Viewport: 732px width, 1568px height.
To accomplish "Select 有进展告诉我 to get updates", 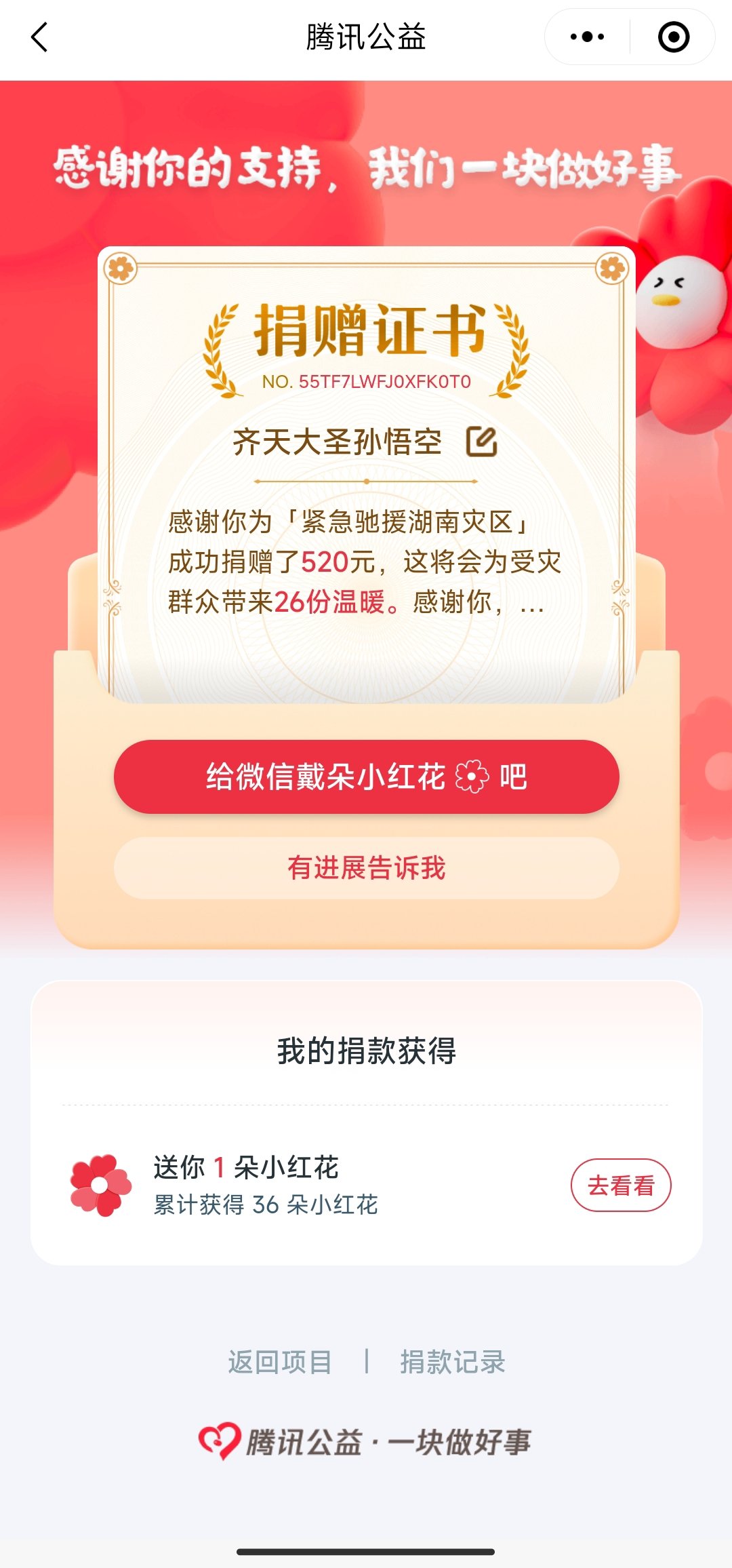I will click(x=366, y=868).
